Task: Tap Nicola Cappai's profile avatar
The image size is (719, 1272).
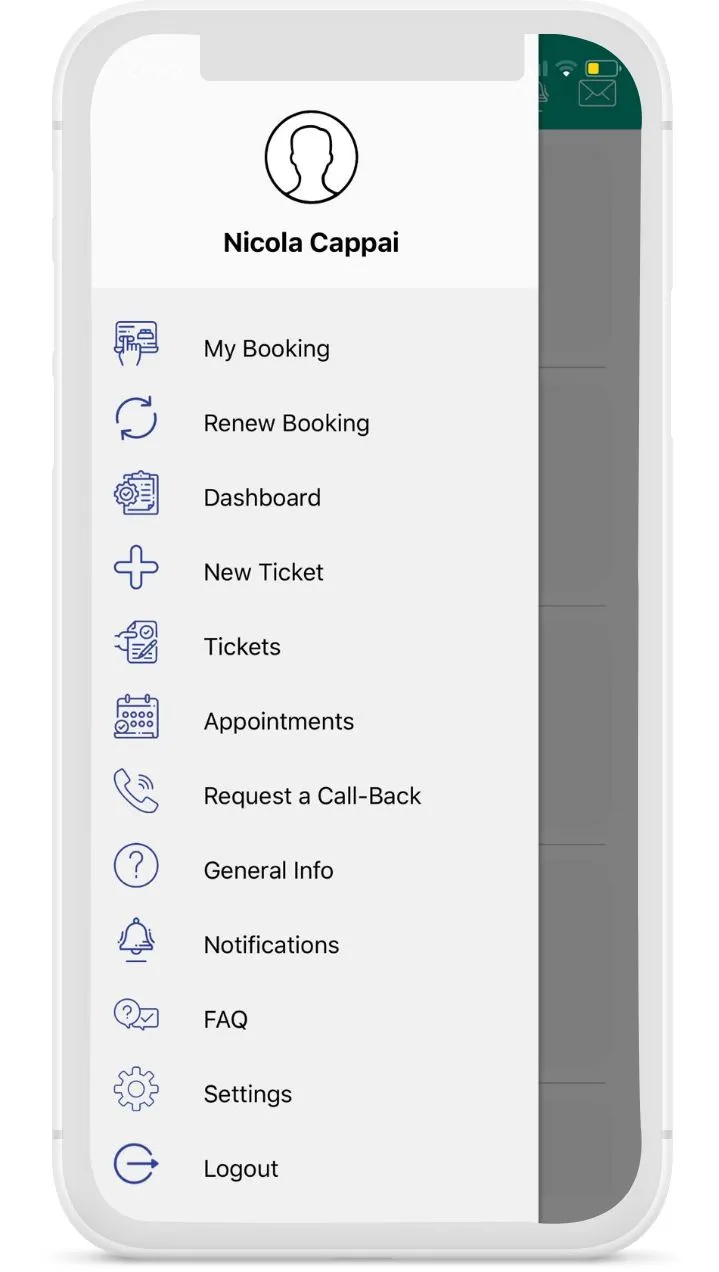Action: tap(311, 158)
